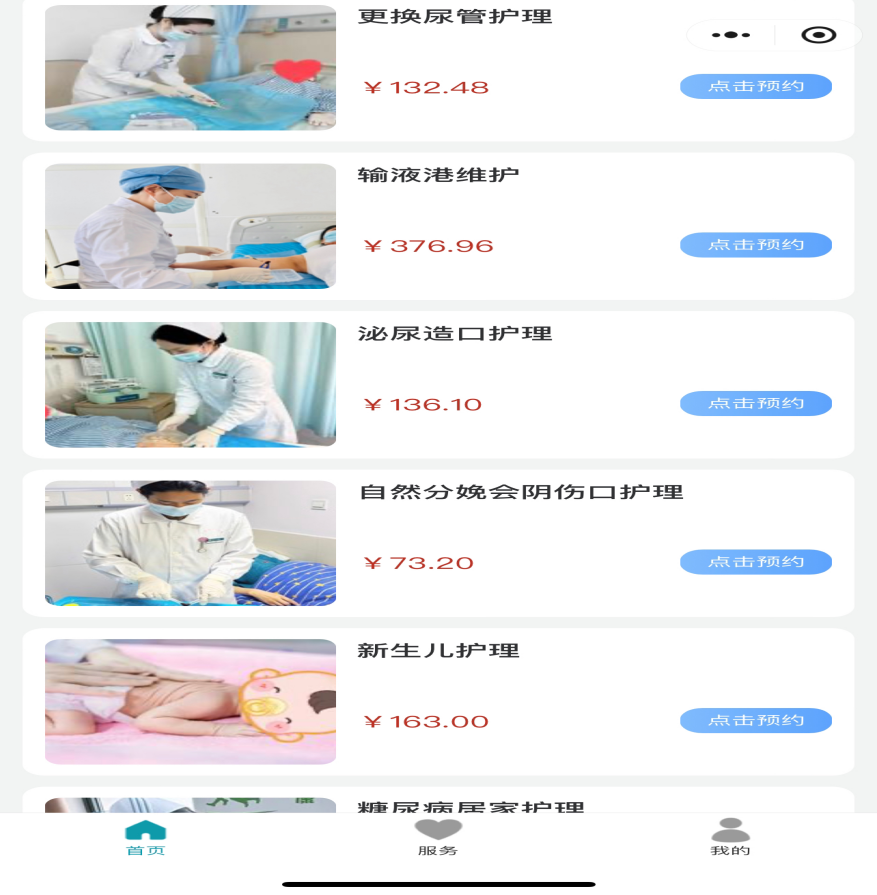Screen dimensions: 877x895
Task: Tap 点击预约 for 新生儿护理
Action: (755, 720)
